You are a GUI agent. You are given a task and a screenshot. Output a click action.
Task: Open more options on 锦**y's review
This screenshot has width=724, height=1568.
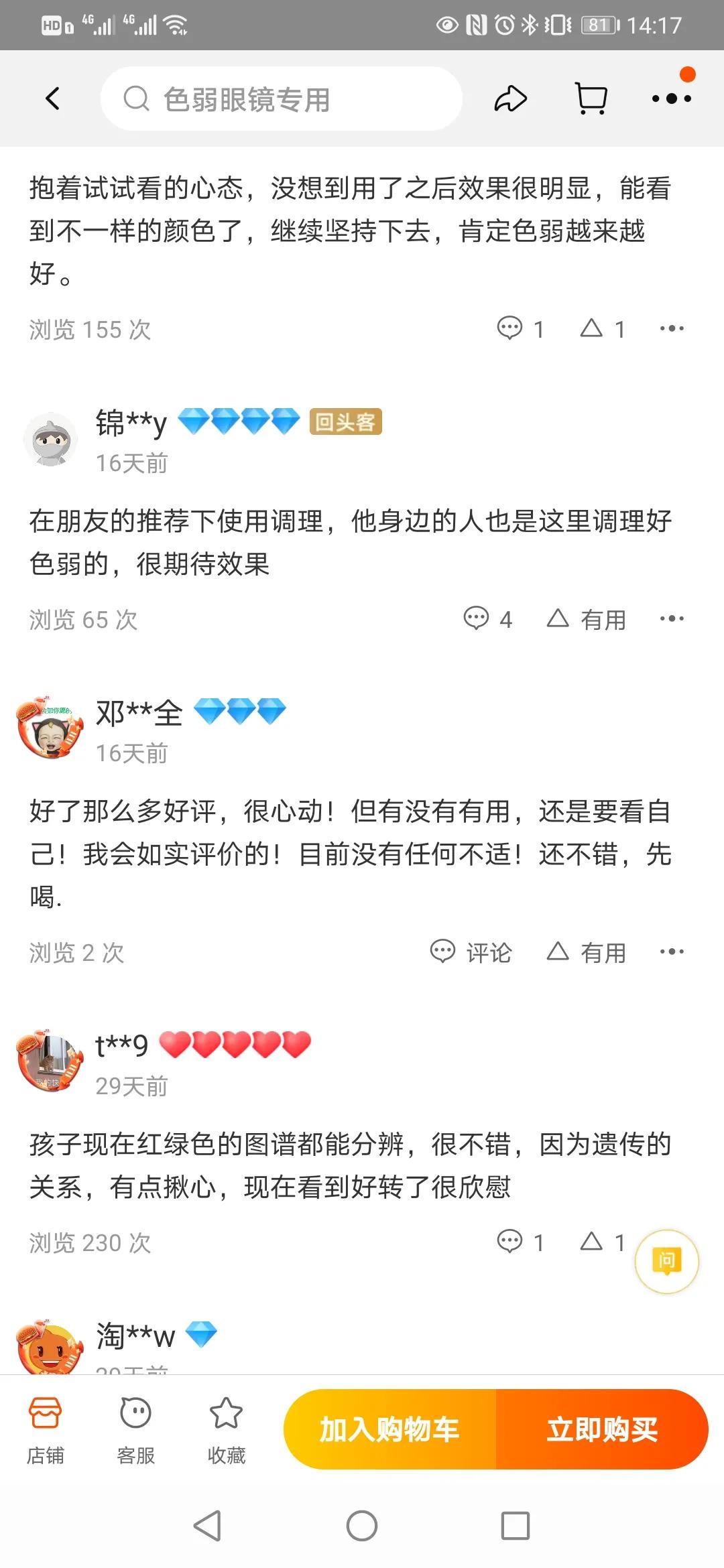pyautogui.click(x=672, y=620)
